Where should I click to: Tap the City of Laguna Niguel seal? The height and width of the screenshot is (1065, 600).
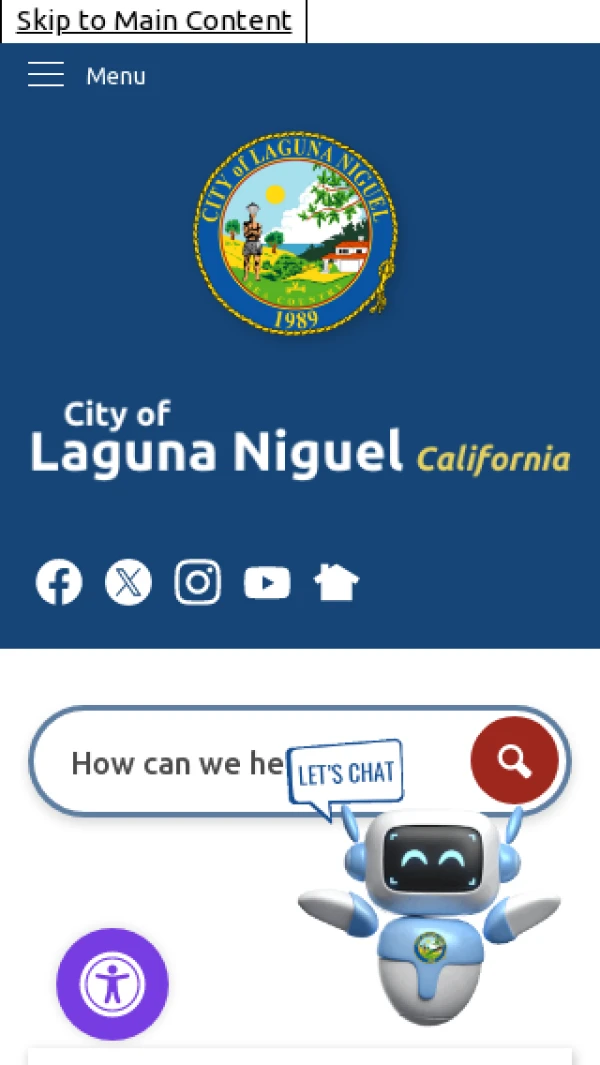point(296,234)
